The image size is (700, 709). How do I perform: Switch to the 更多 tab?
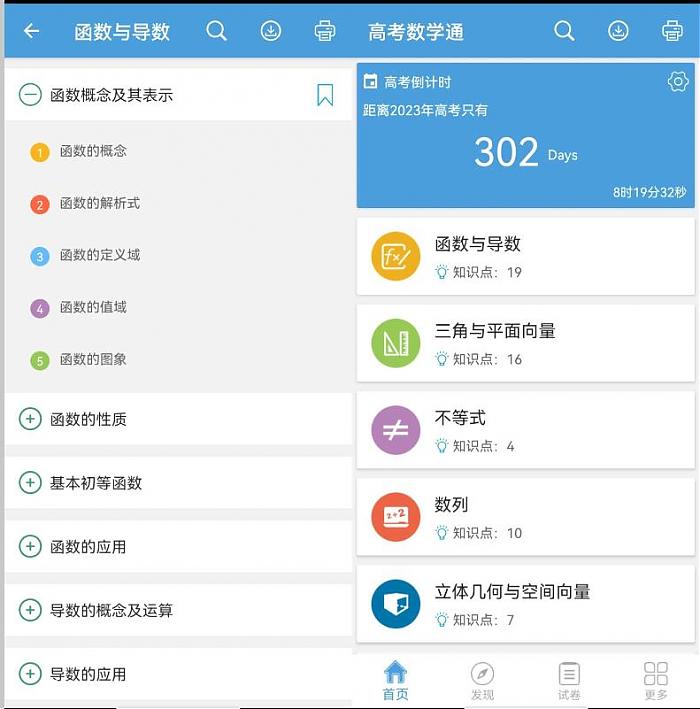point(656,681)
